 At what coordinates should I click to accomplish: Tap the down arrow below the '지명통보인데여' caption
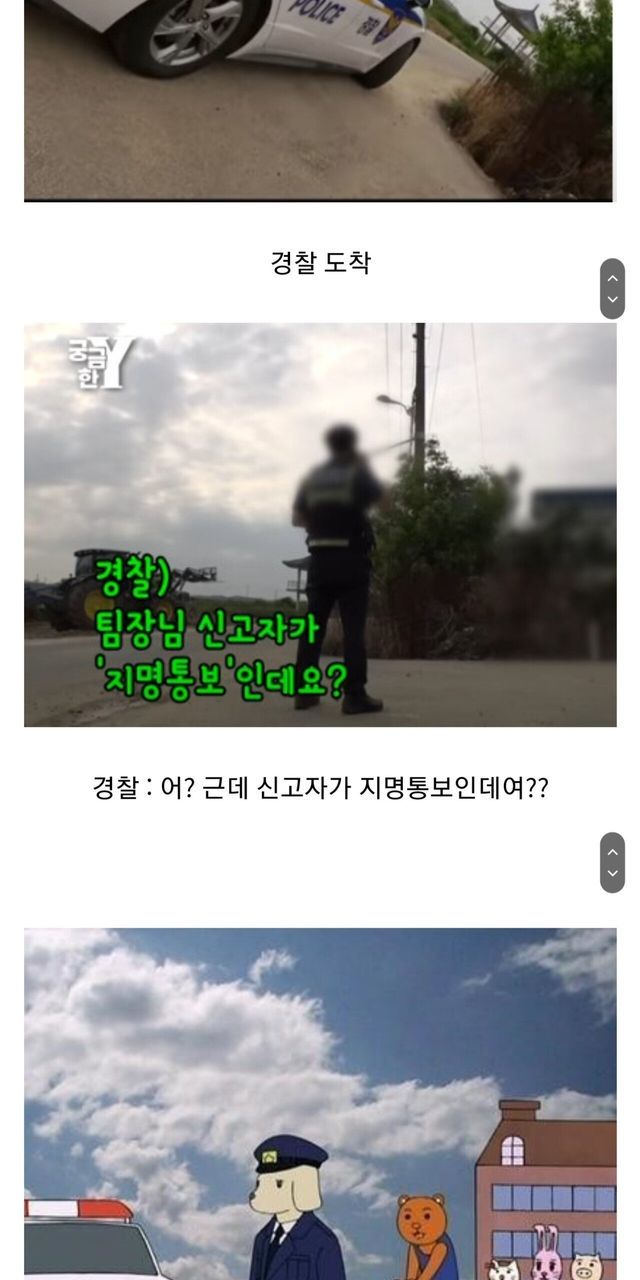tap(613, 875)
